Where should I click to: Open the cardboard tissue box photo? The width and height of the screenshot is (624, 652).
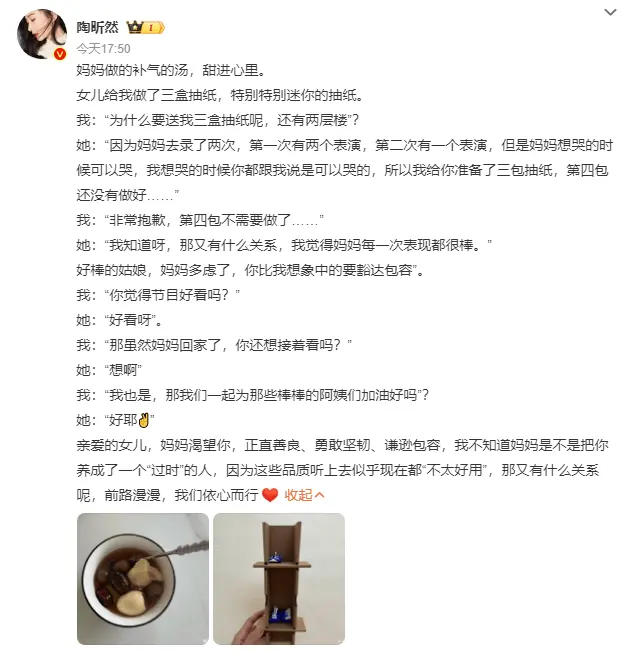pyautogui.click(x=279, y=578)
